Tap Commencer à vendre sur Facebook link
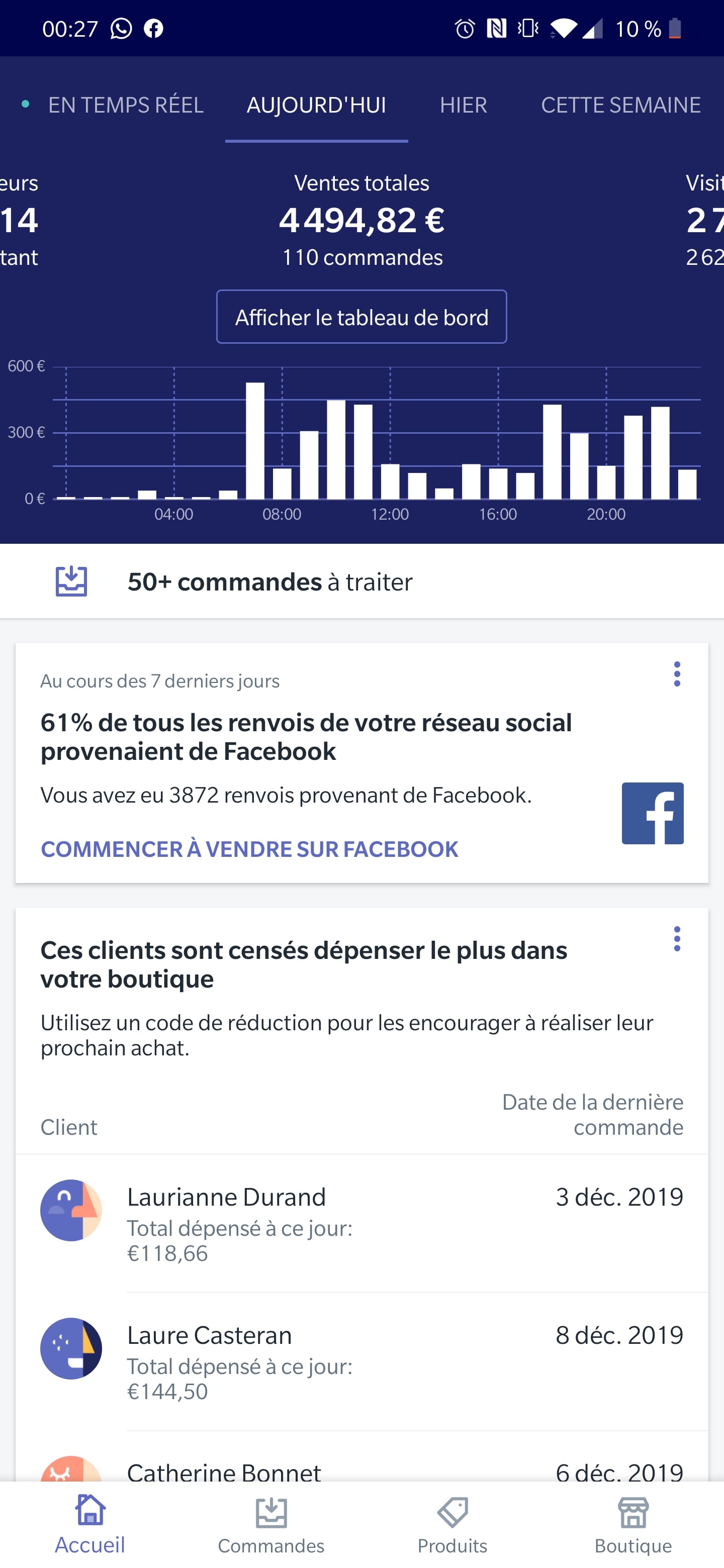 coord(249,849)
